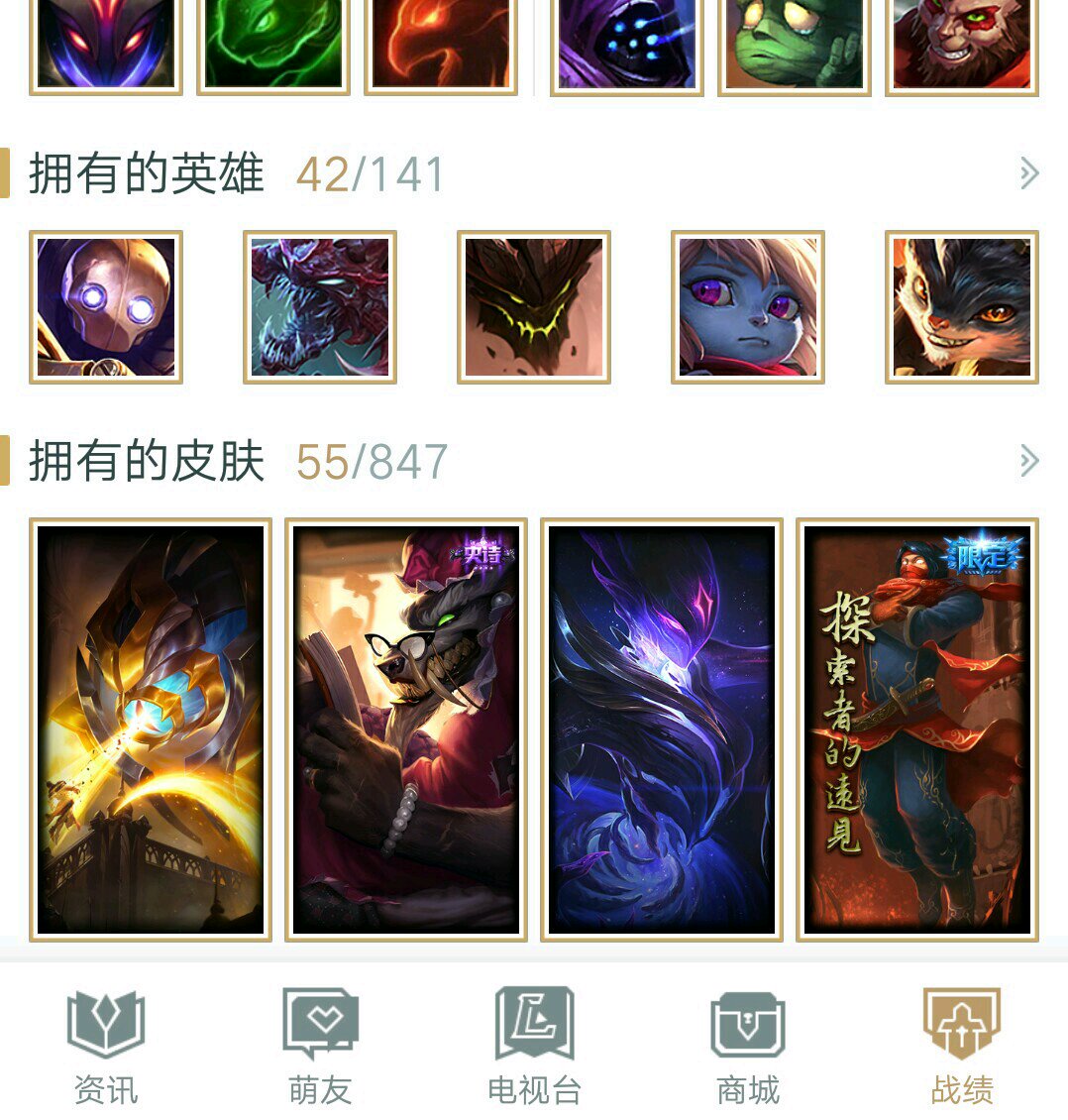Open the golden masked robot hero portrait
1068x1120 pixels.
click(x=106, y=307)
